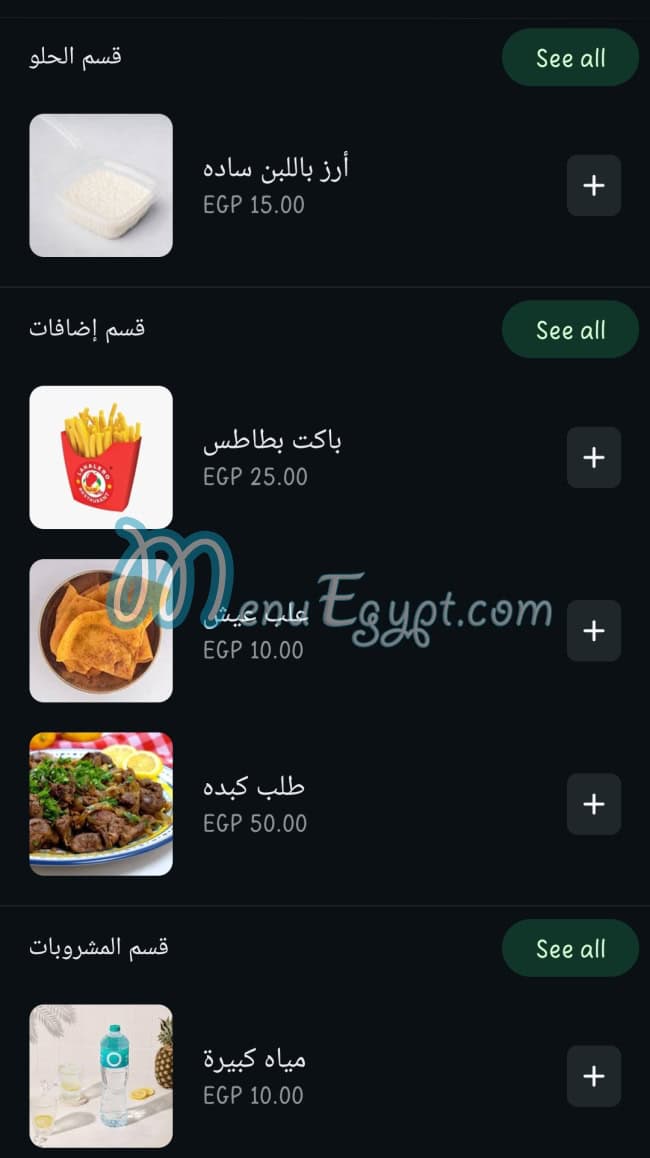Add the EGP 10.00 bread item

(x=594, y=630)
